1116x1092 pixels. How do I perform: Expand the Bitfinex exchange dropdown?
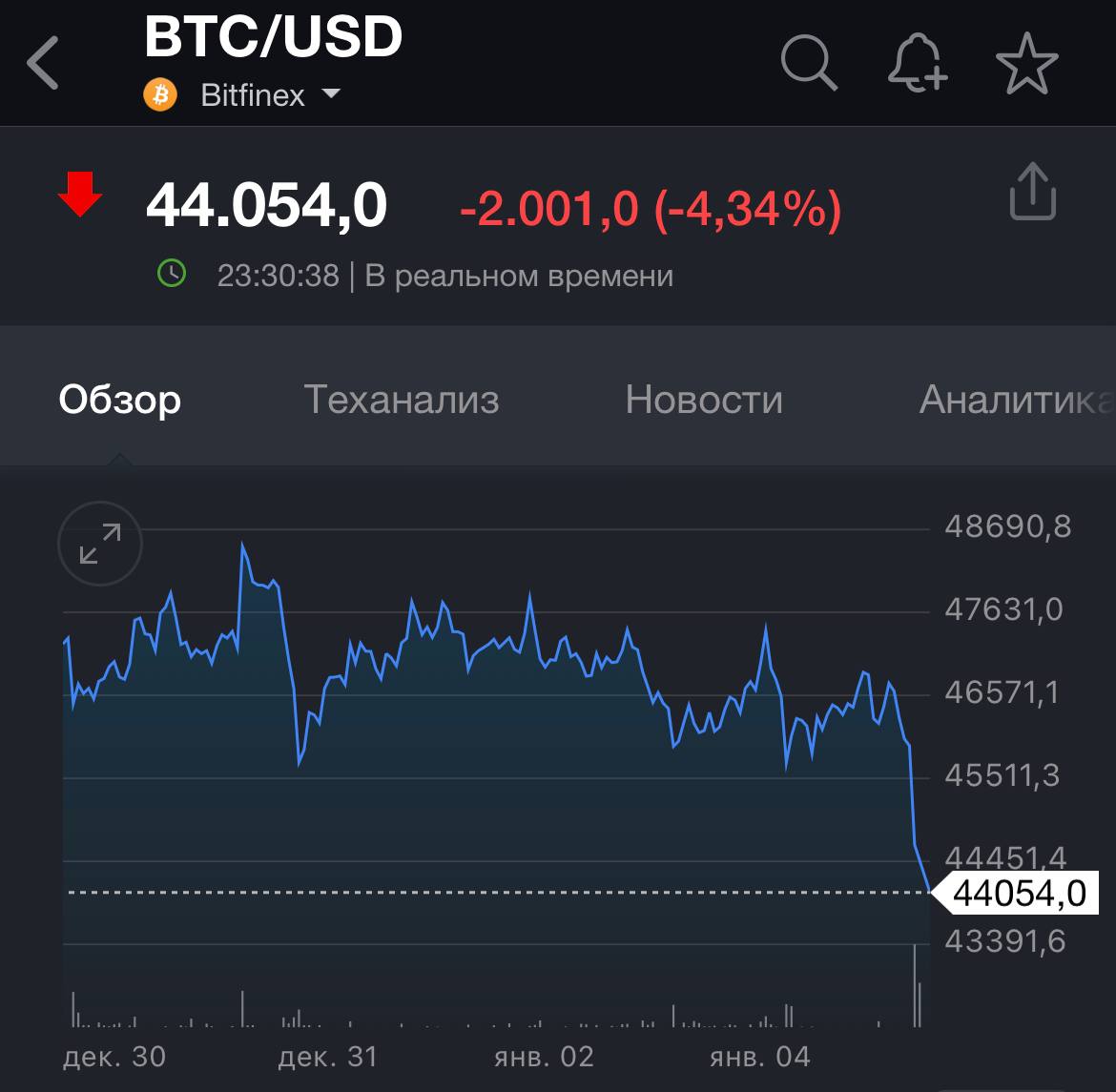tap(331, 94)
